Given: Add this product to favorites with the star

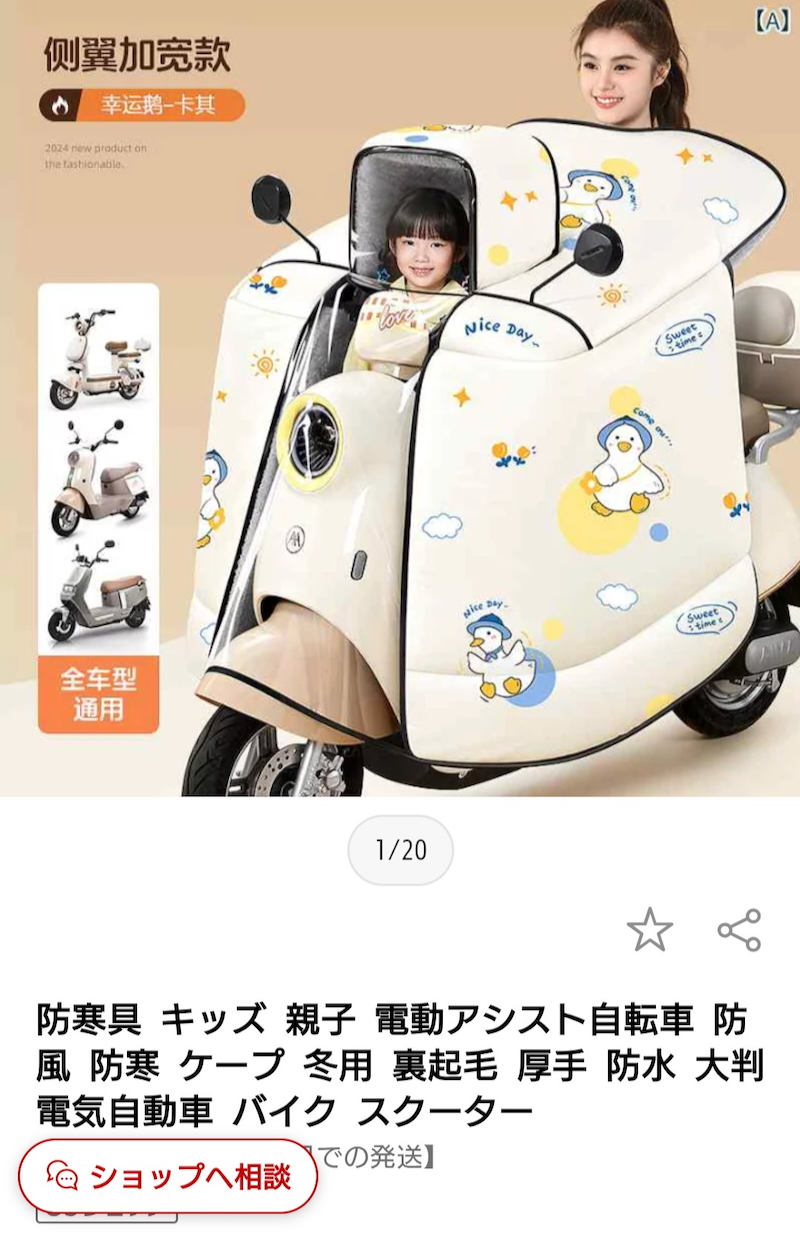Looking at the screenshot, I should pyautogui.click(x=649, y=931).
